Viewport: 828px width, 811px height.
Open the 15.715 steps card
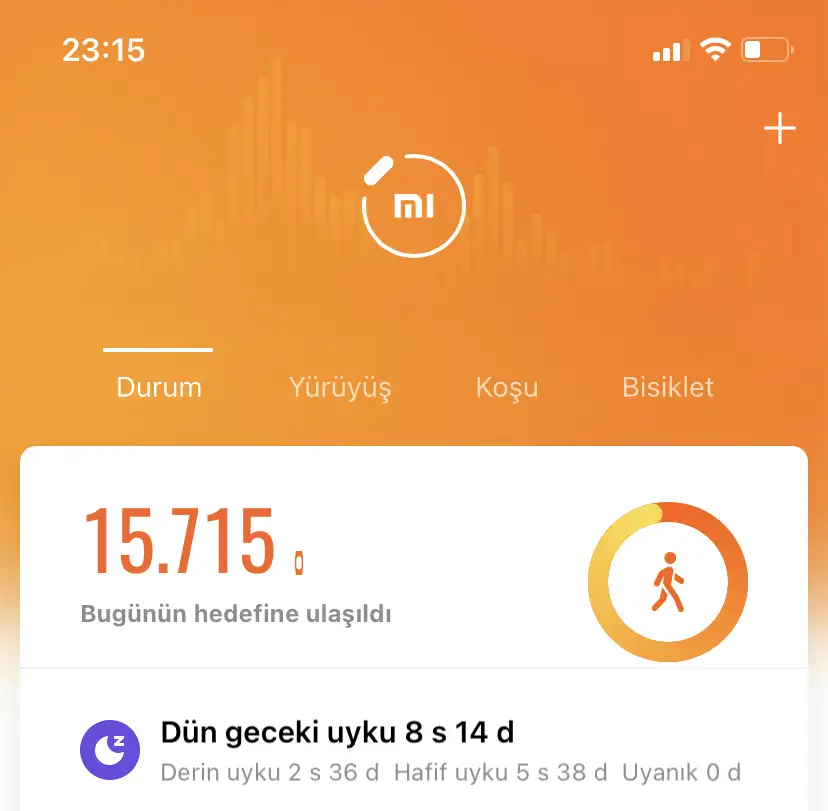pos(300,560)
